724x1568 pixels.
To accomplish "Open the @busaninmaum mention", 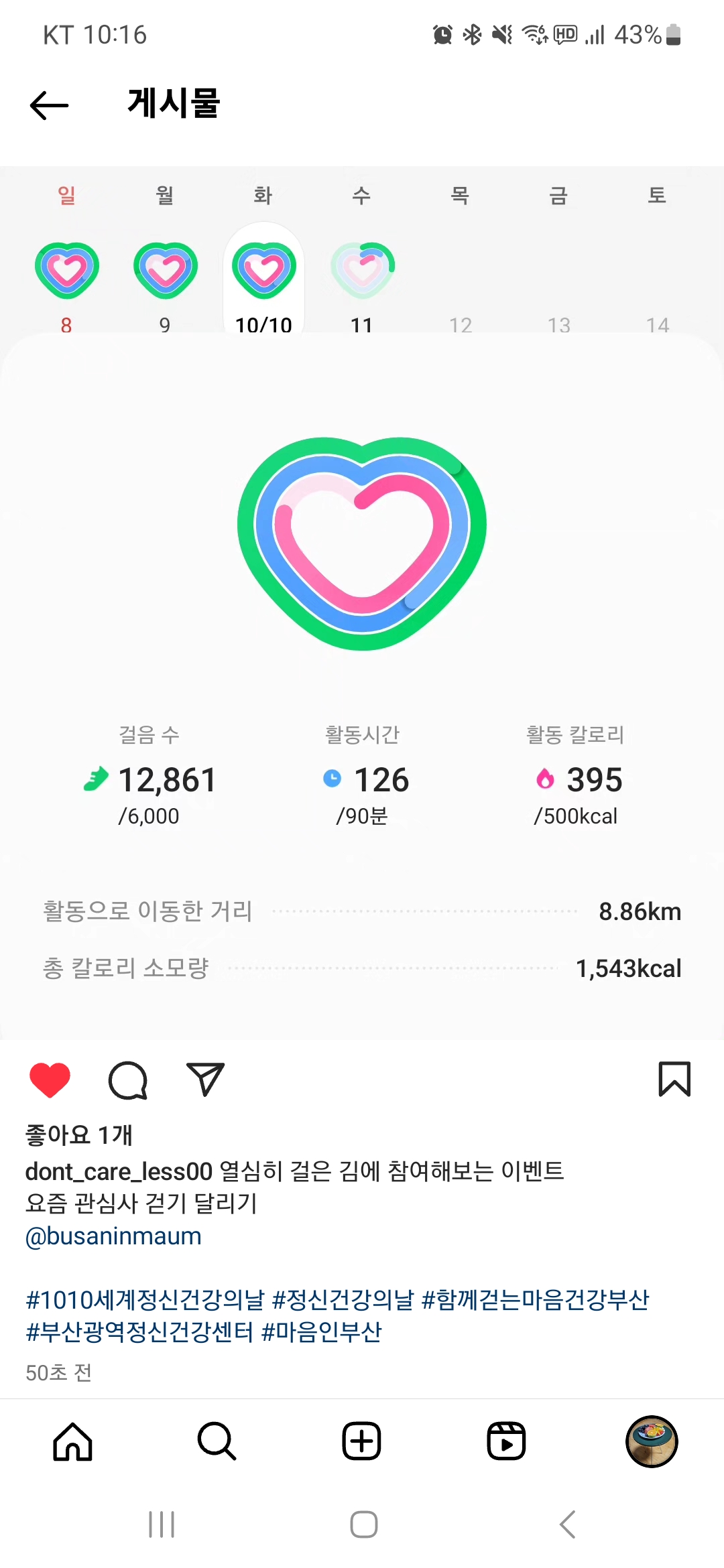I will point(113,1236).
